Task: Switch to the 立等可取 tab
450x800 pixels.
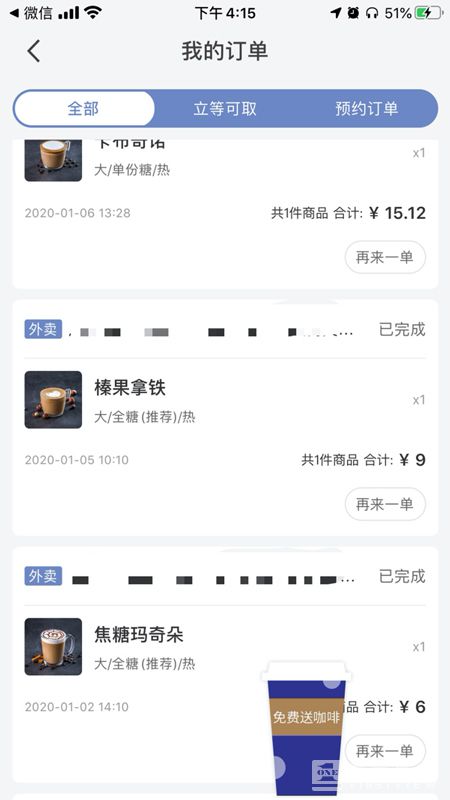Action: tap(224, 109)
